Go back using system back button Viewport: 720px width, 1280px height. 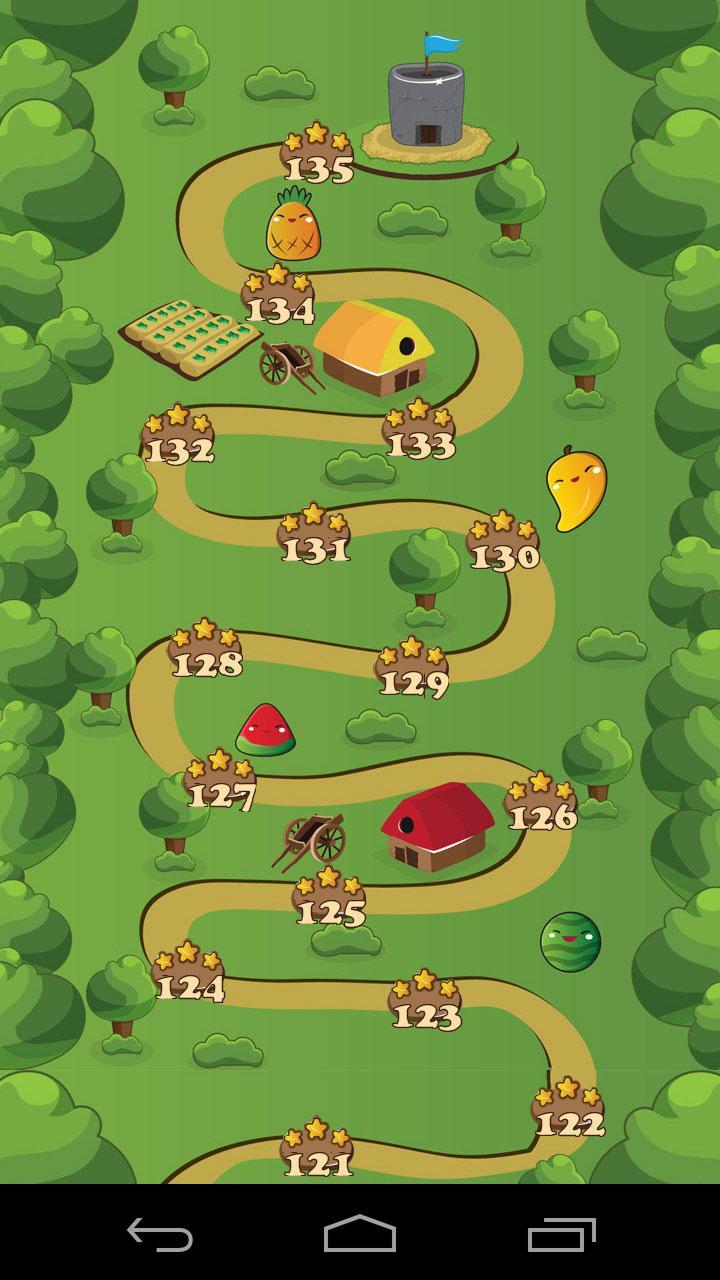point(160,1234)
